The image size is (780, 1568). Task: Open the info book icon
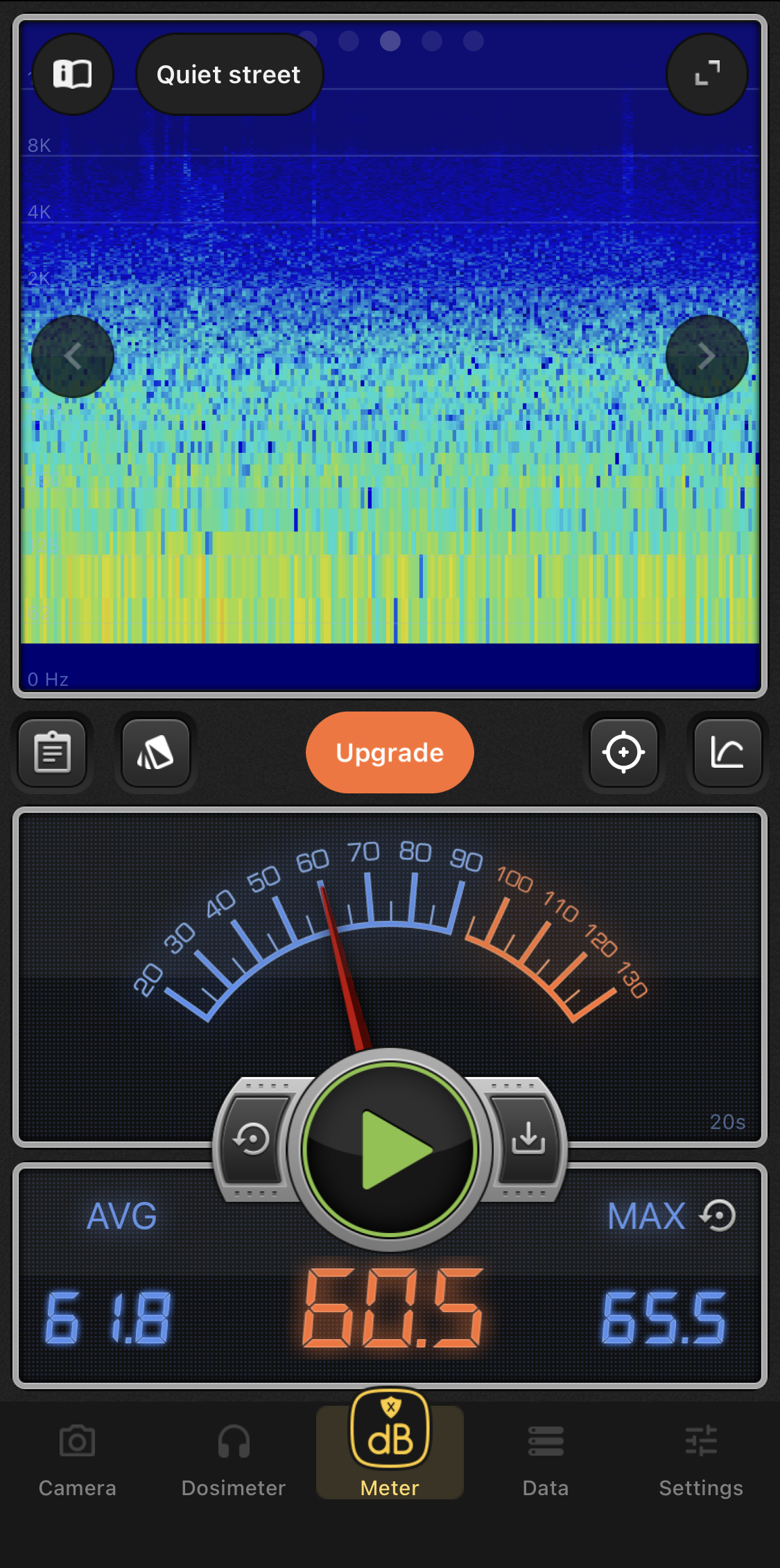[x=73, y=74]
